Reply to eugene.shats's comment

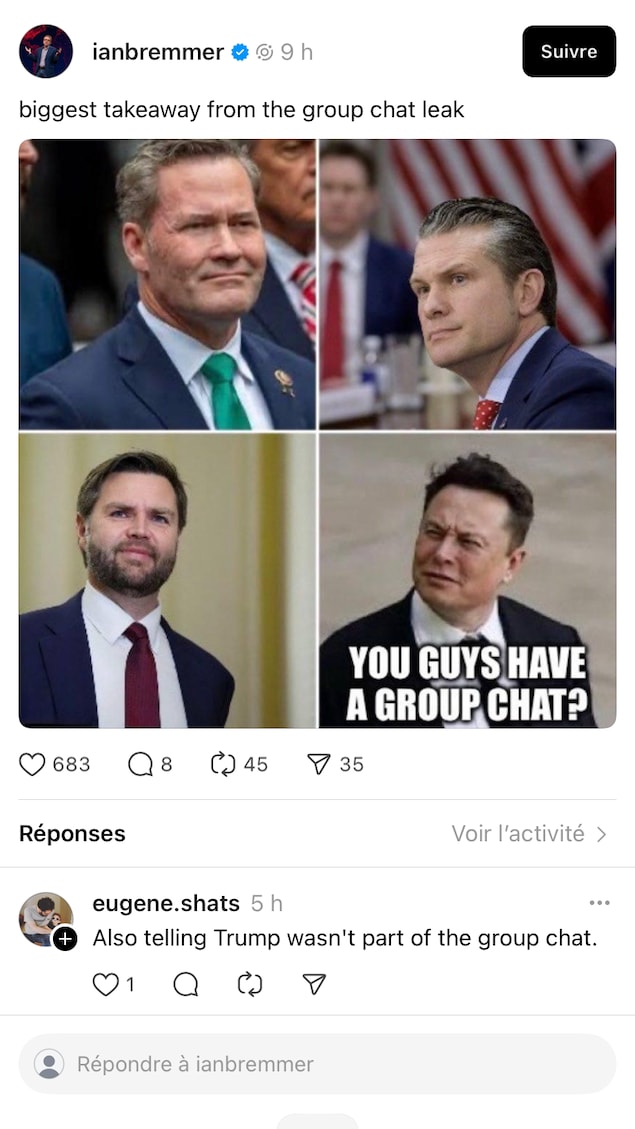[186, 985]
